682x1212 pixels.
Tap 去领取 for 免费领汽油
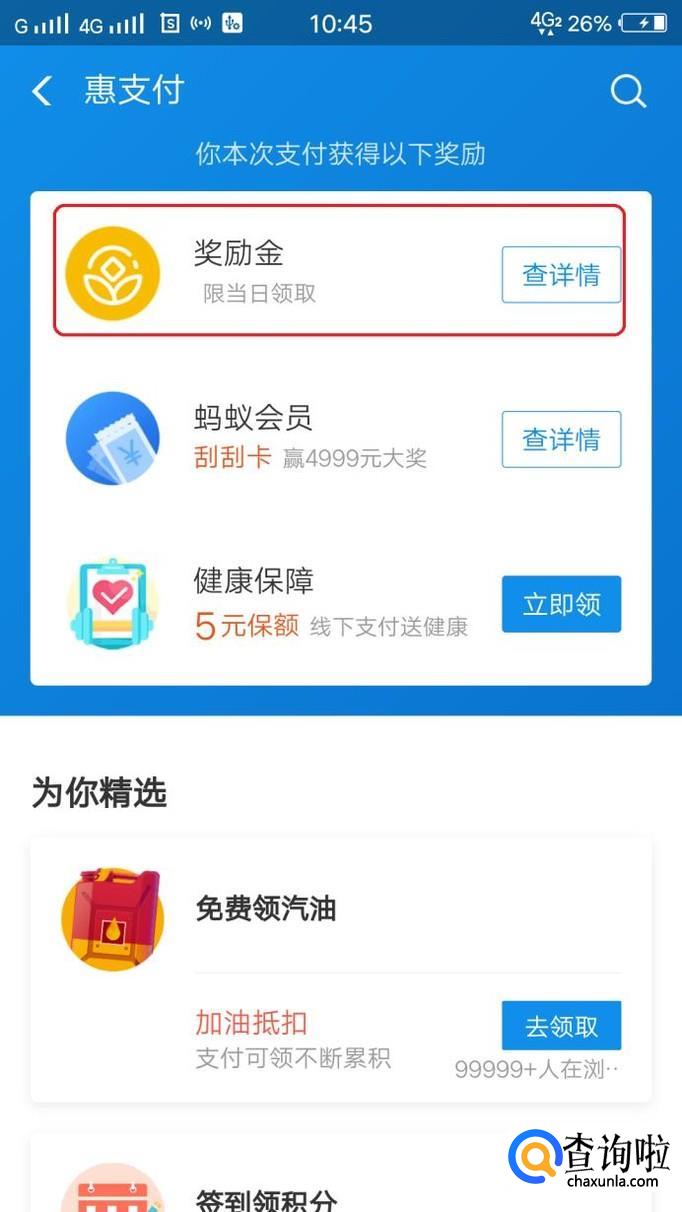[561, 1026]
